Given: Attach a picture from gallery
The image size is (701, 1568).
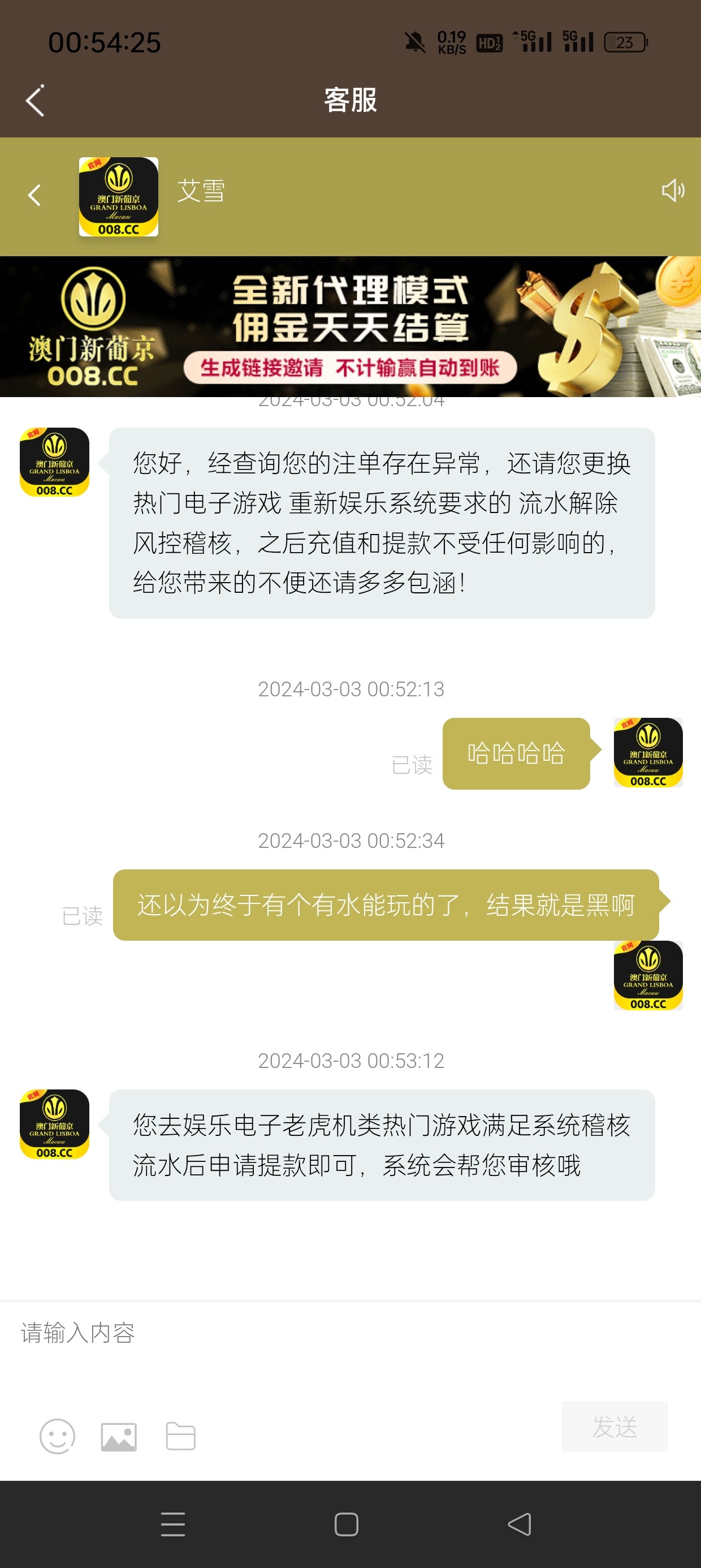Looking at the screenshot, I should [x=119, y=1437].
